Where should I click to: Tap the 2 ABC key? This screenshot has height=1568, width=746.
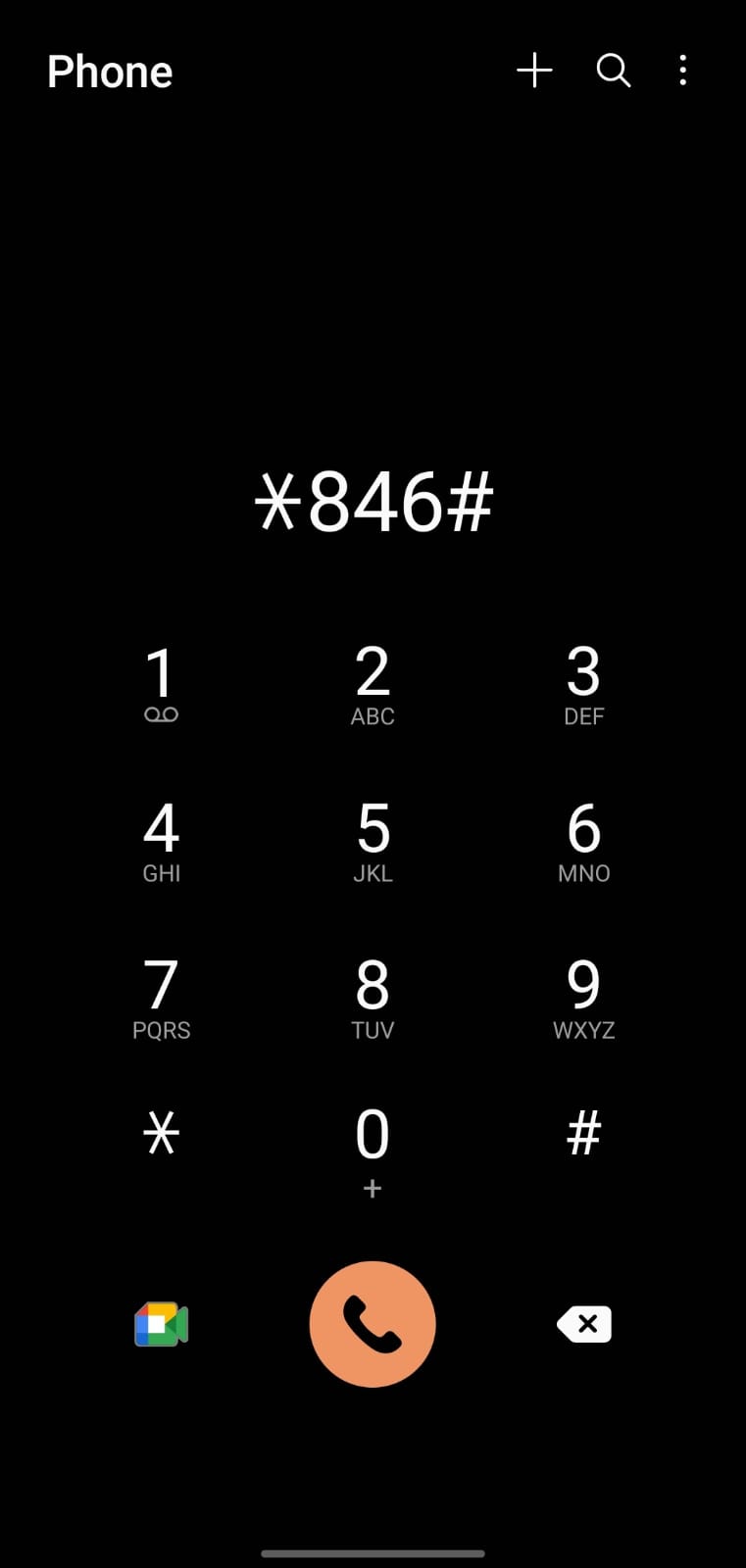(x=373, y=684)
